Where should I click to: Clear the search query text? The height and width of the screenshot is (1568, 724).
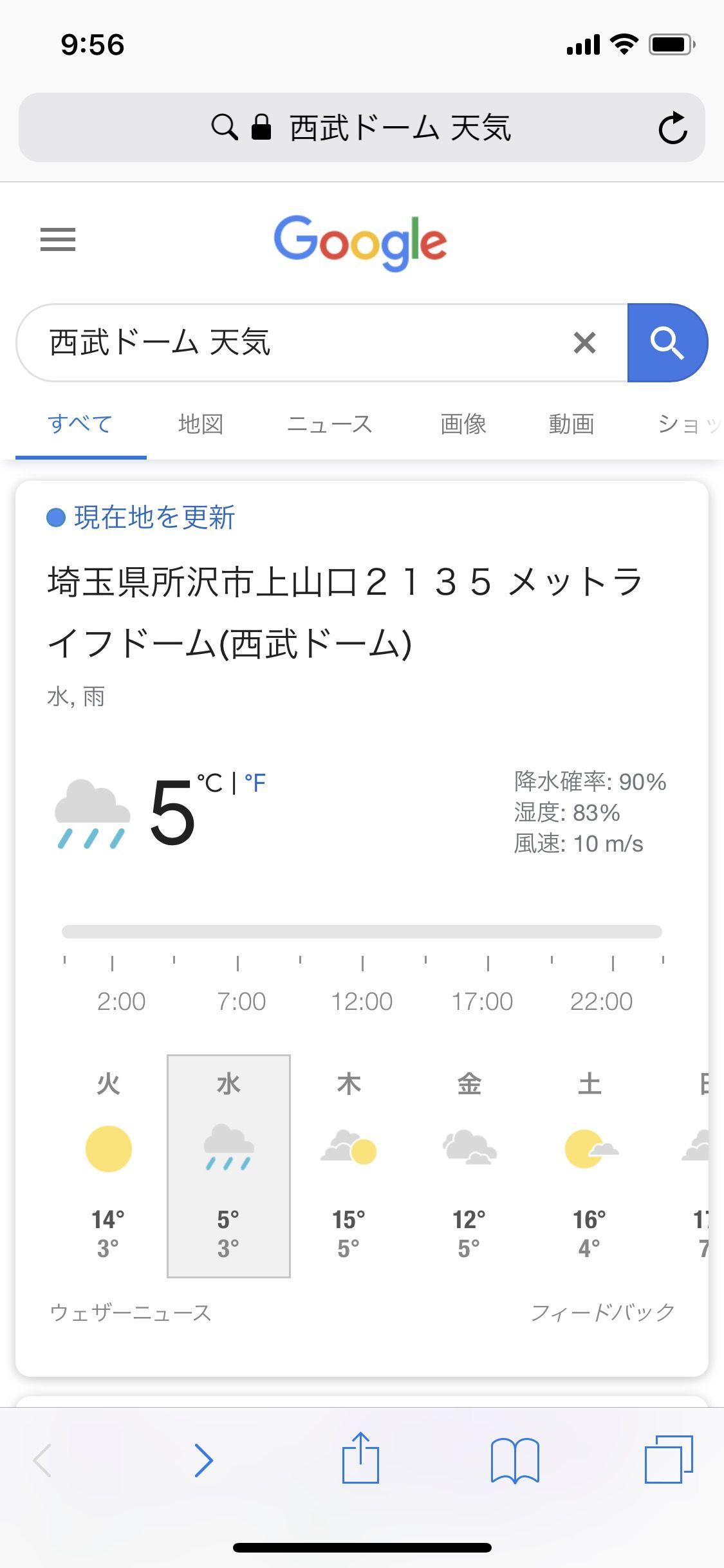point(584,342)
